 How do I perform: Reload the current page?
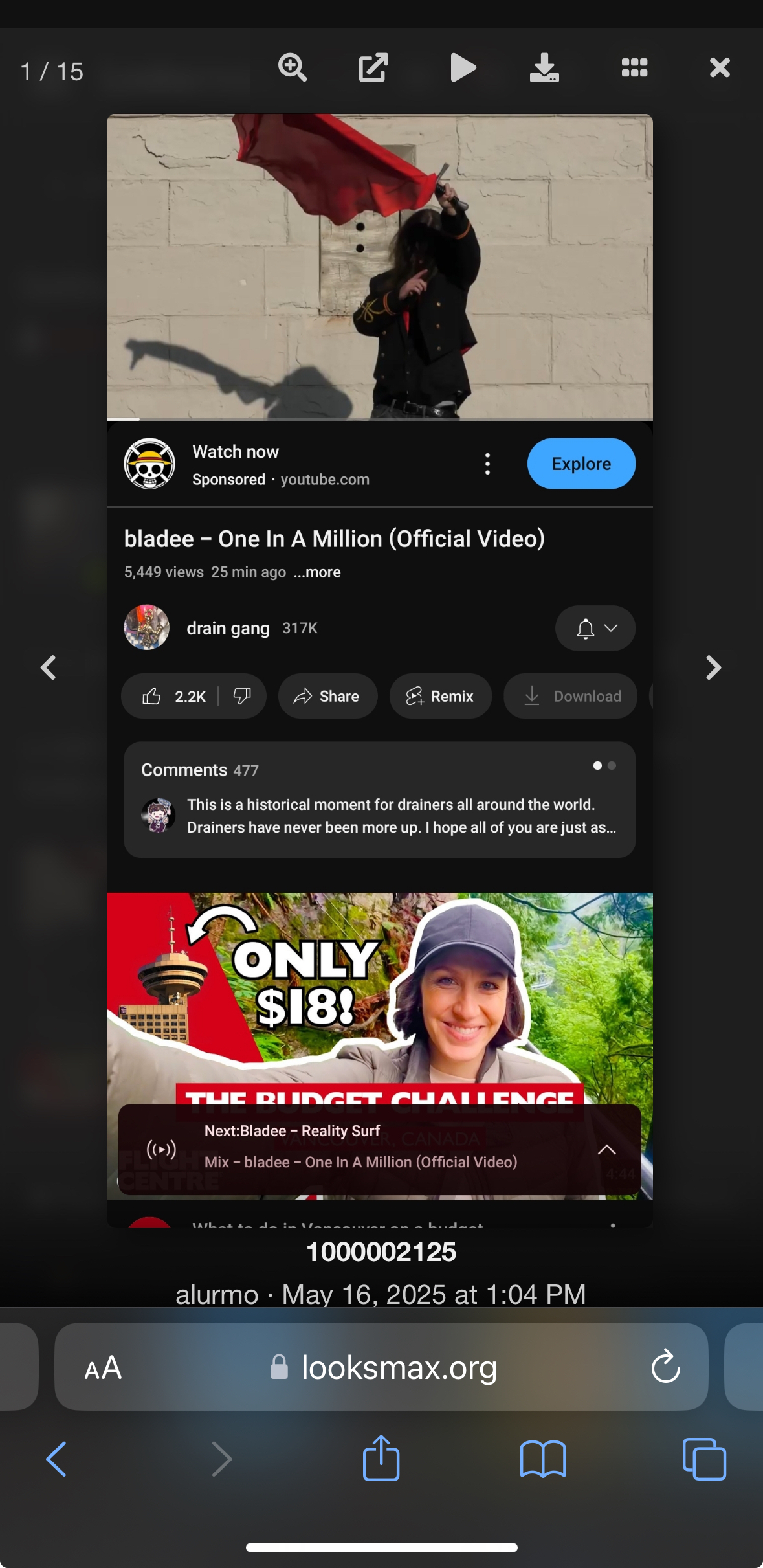[665, 1367]
